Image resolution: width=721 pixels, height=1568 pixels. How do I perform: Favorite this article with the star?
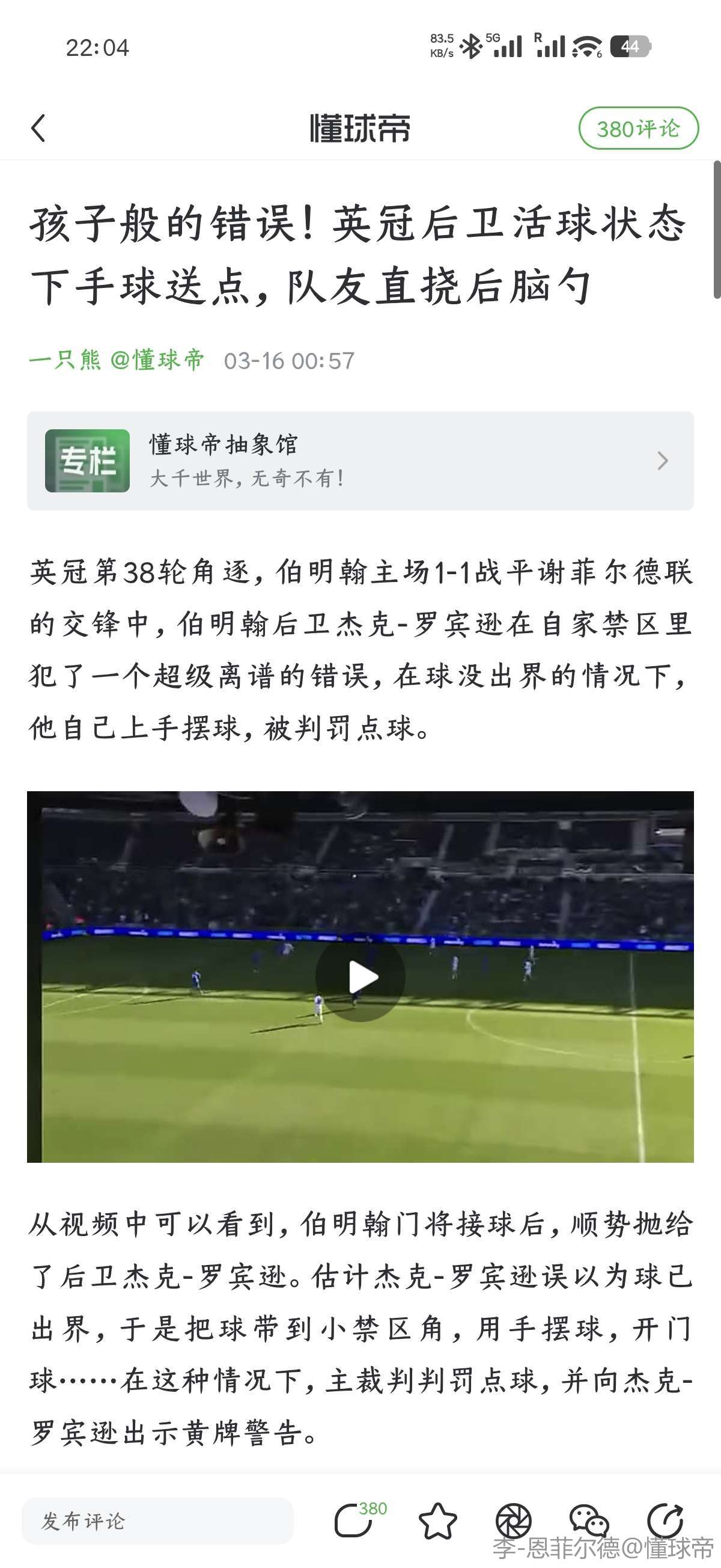coord(437,1521)
